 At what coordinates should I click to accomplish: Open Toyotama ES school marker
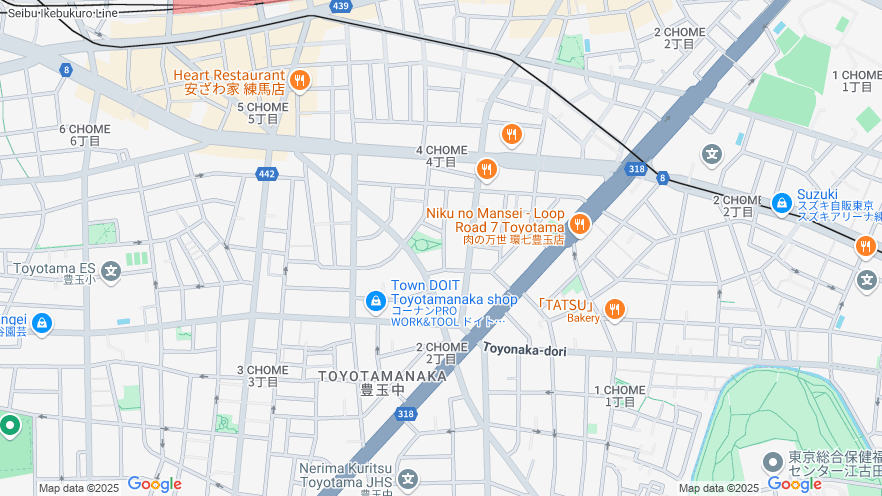tap(111, 270)
